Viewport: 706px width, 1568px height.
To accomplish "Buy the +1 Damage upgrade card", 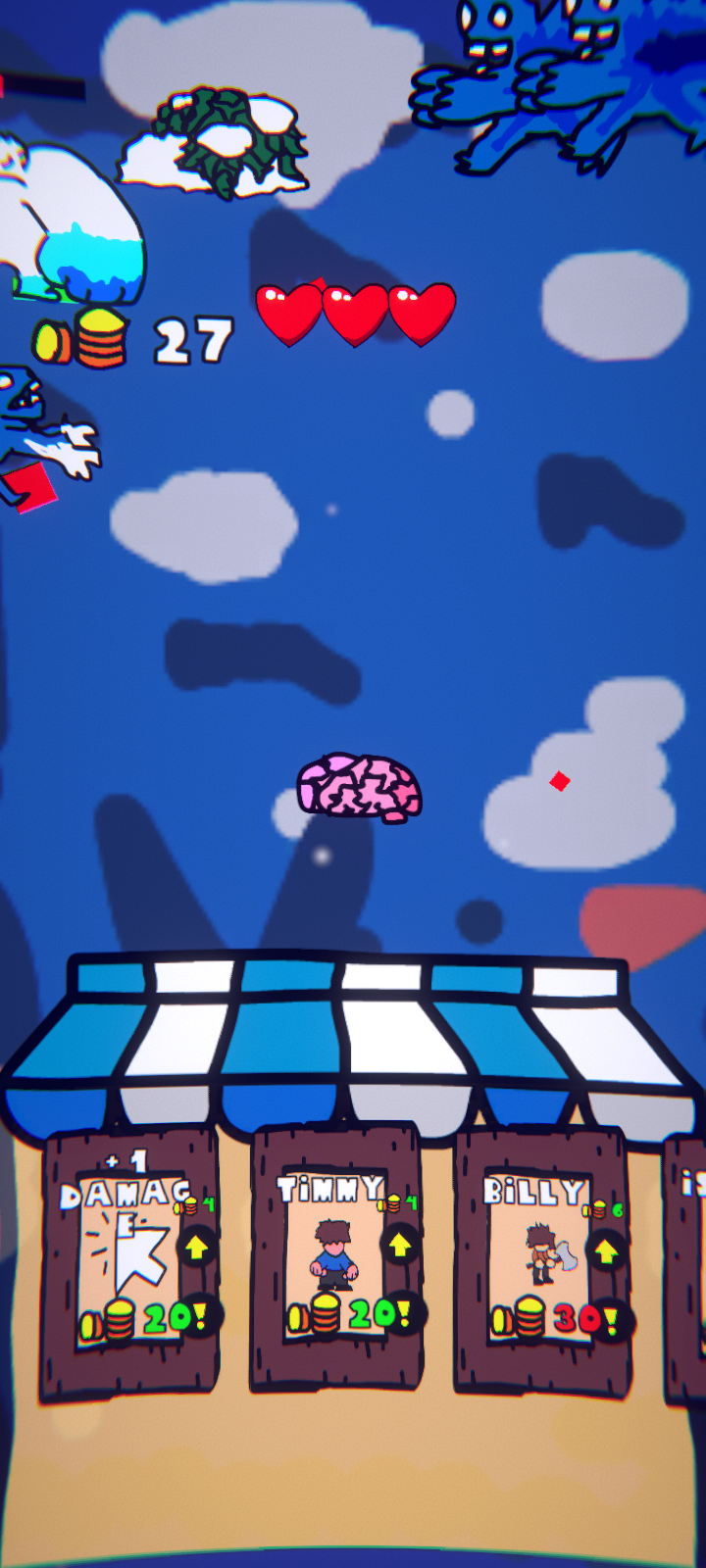I will pyautogui.click(x=129, y=1261).
